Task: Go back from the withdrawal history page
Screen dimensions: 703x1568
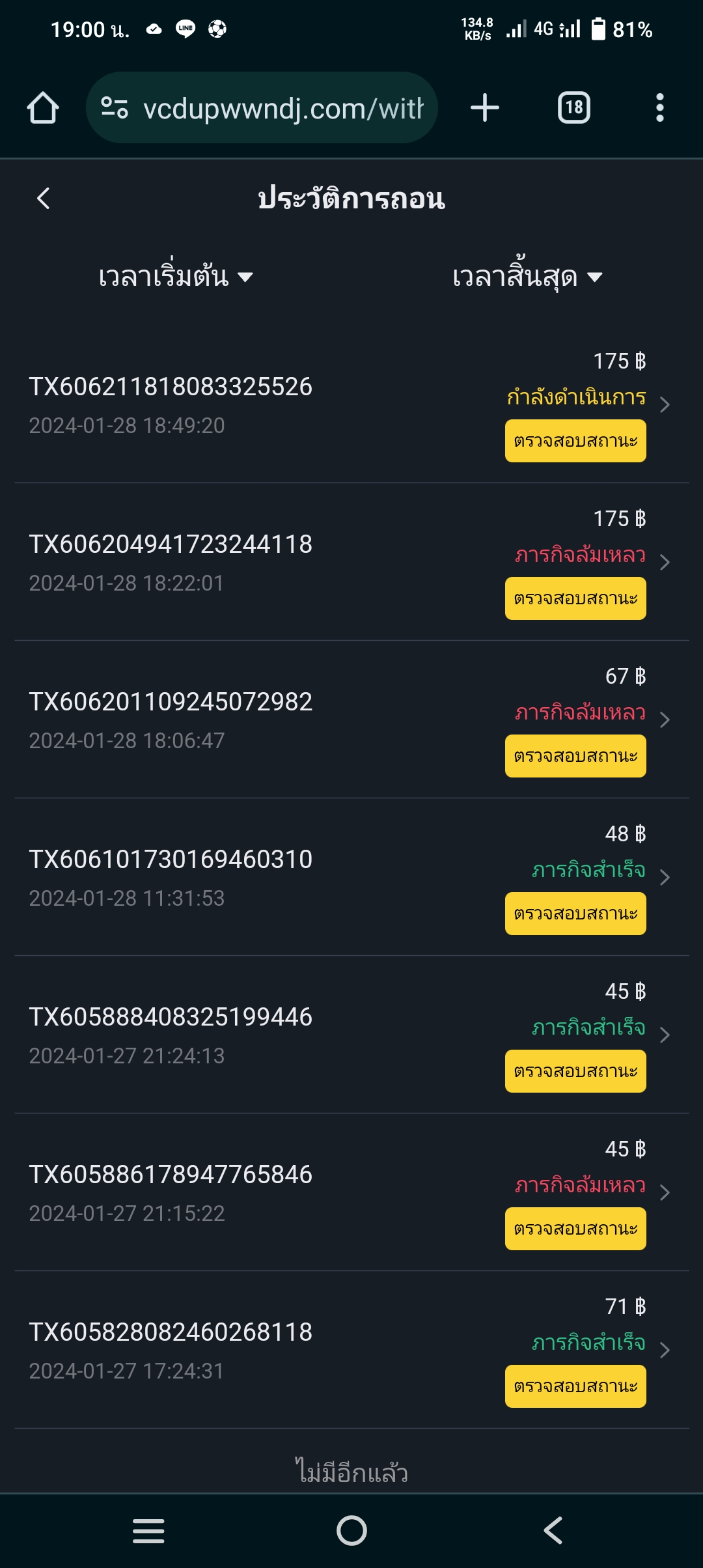Action: [44, 199]
